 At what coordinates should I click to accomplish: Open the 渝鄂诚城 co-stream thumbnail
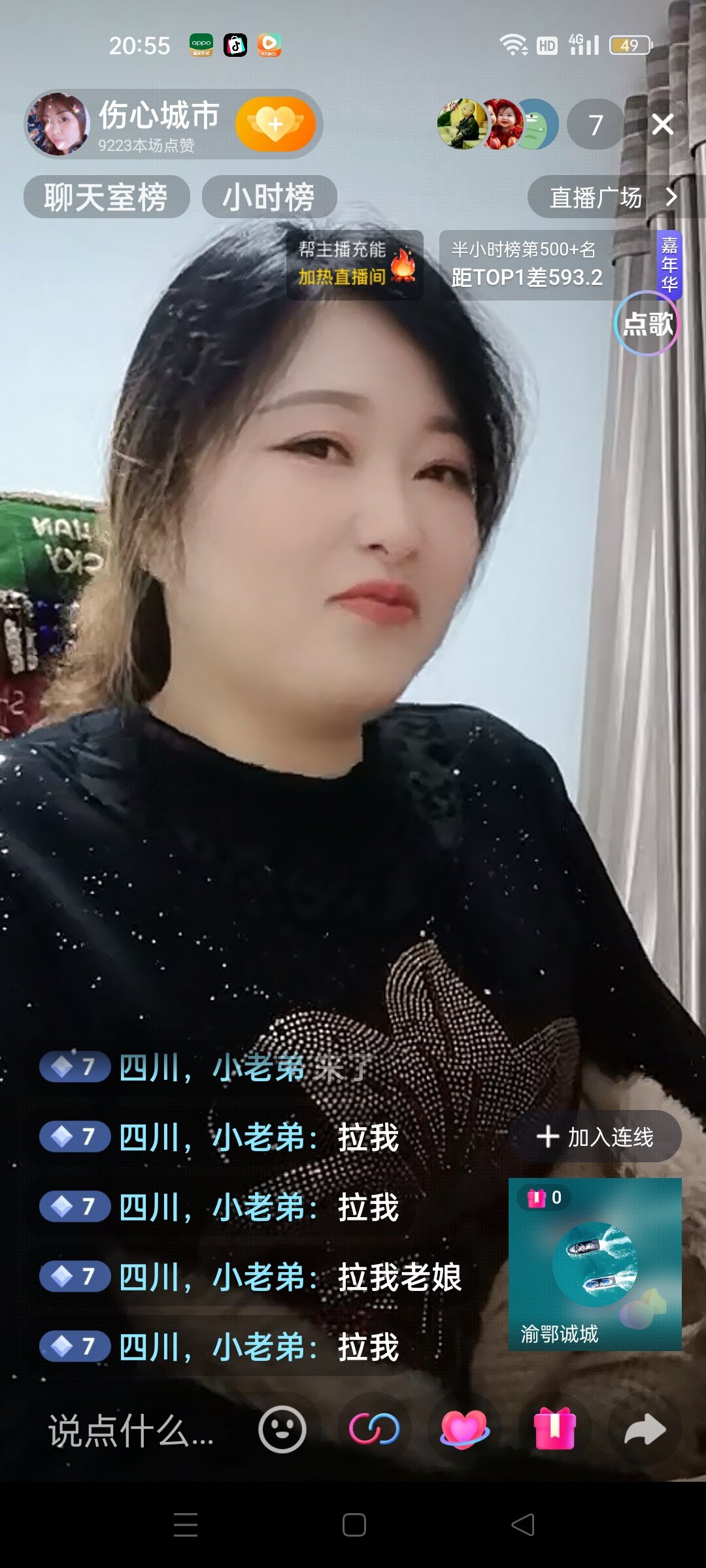[x=595, y=1264]
